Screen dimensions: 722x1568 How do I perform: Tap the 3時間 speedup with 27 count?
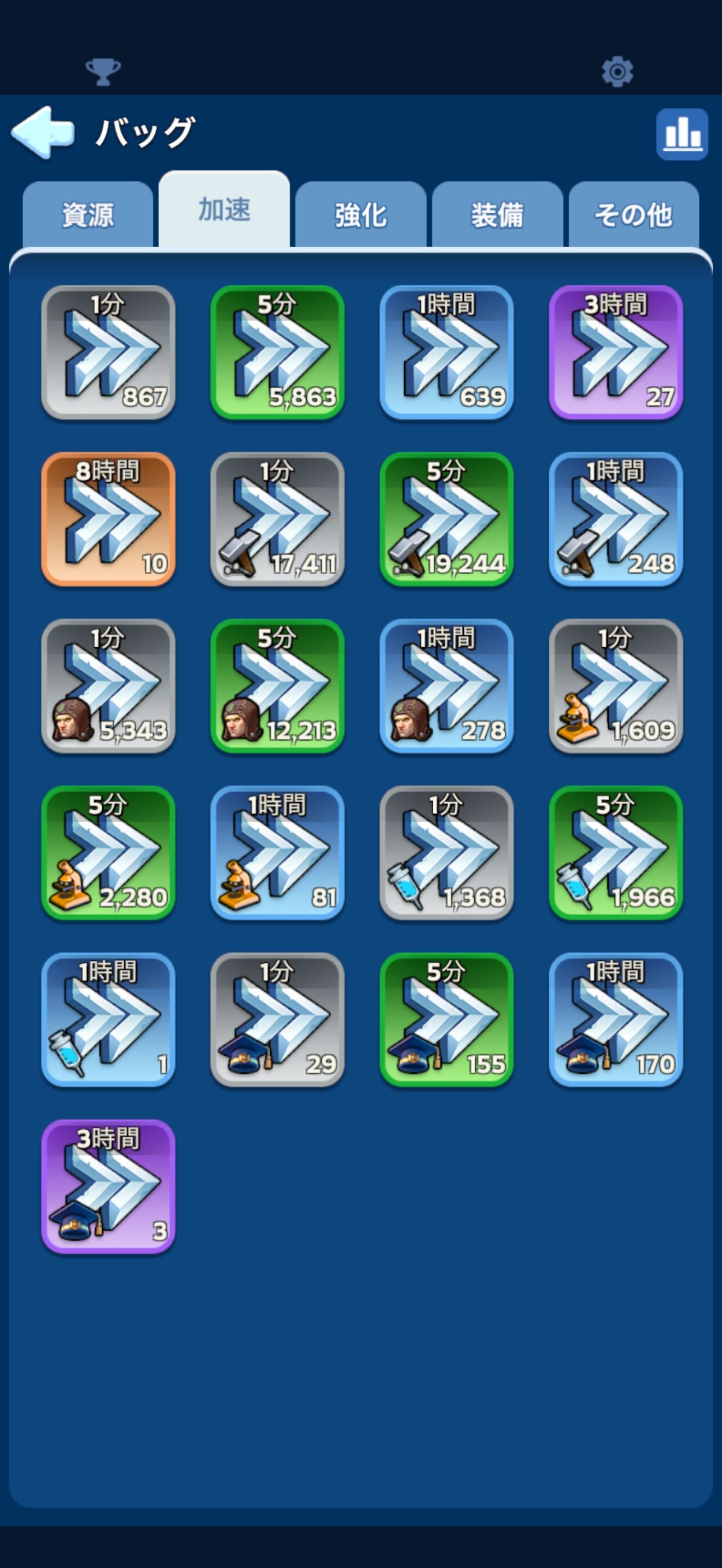(615, 353)
